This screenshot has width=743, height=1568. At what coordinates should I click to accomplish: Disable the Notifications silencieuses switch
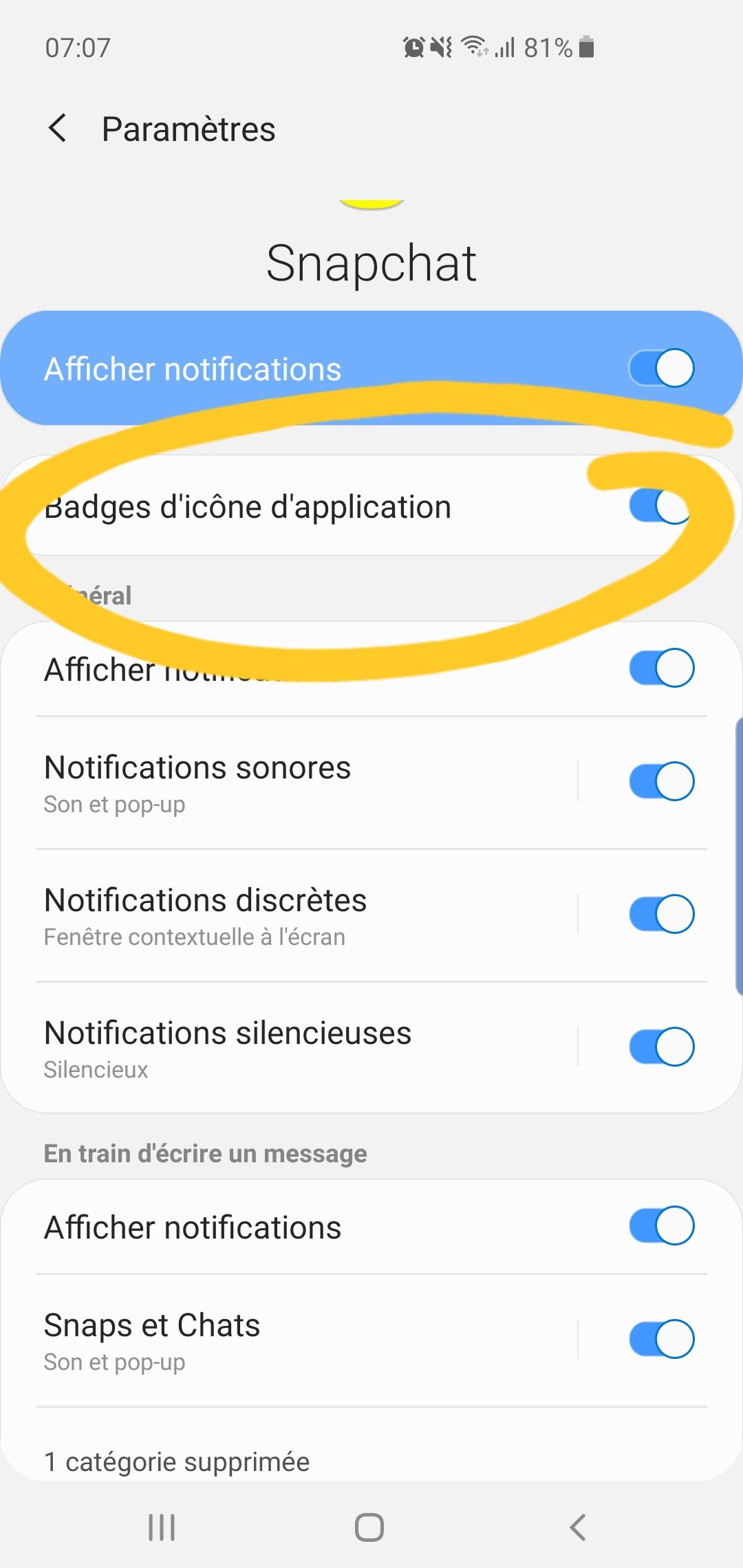[x=661, y=1047]
